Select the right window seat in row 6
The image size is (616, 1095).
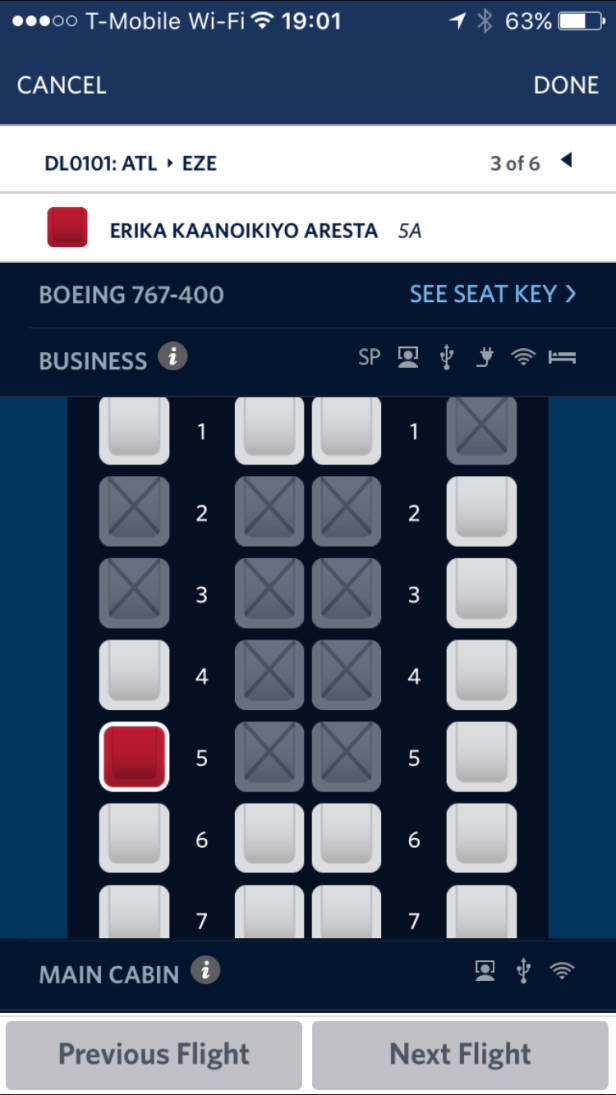[x=482, y=838]
